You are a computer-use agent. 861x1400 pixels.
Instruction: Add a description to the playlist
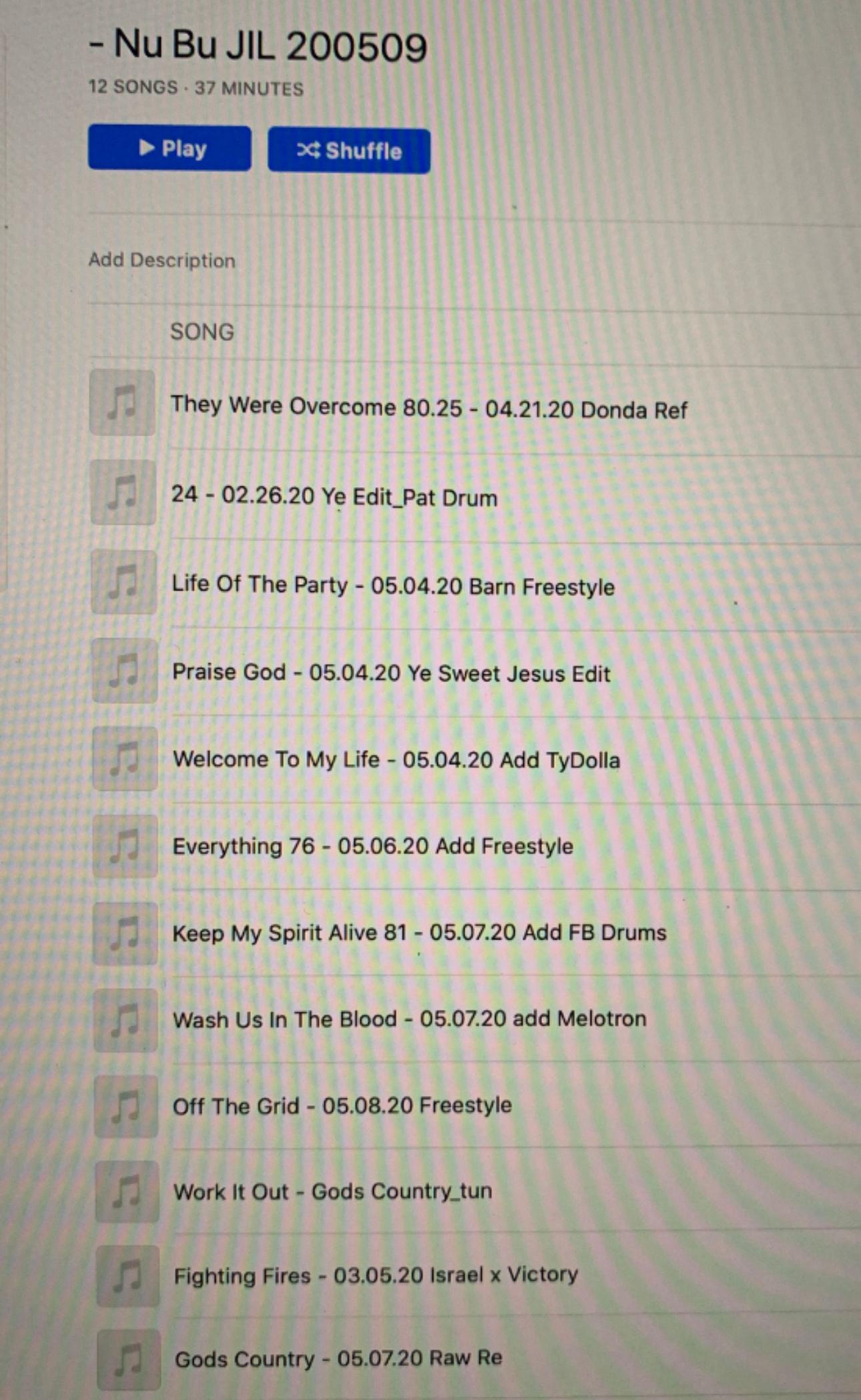point(162,260)
